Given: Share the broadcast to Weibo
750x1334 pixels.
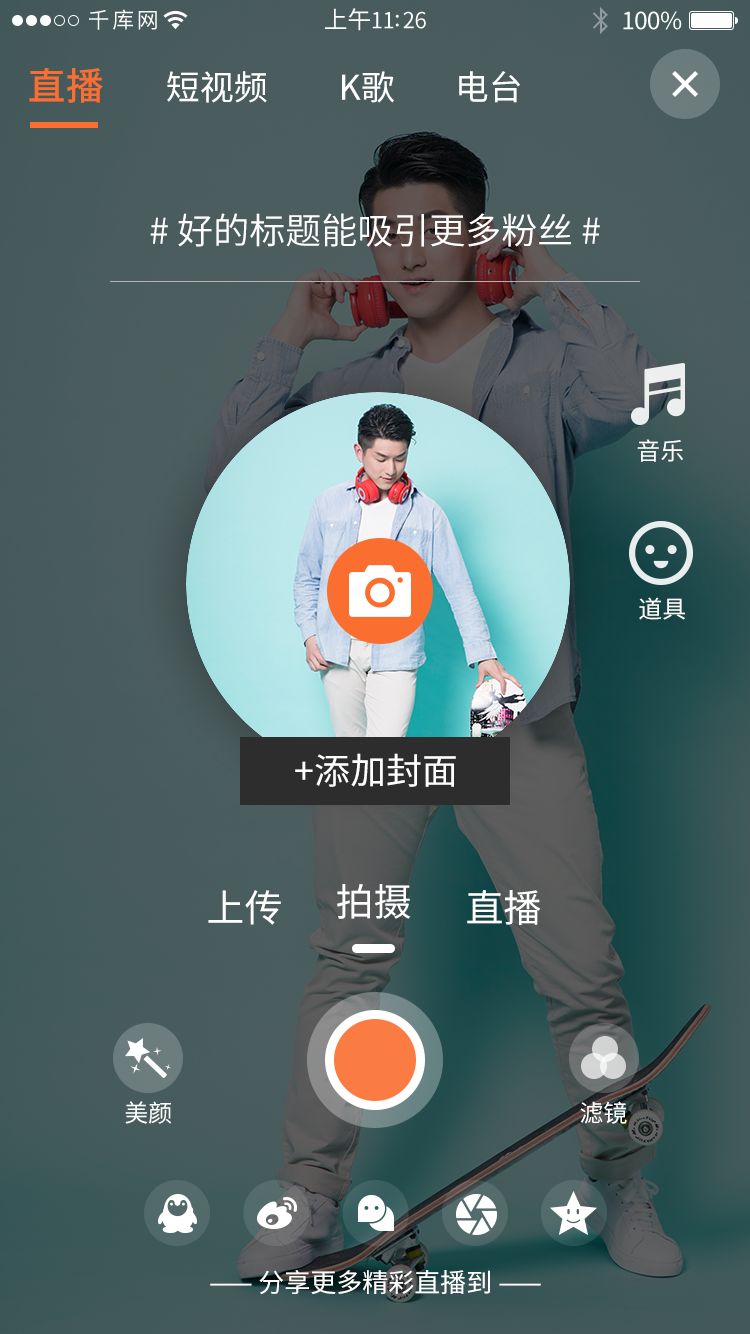Looking at the screenshot, I should click(x=276, y=1213).
